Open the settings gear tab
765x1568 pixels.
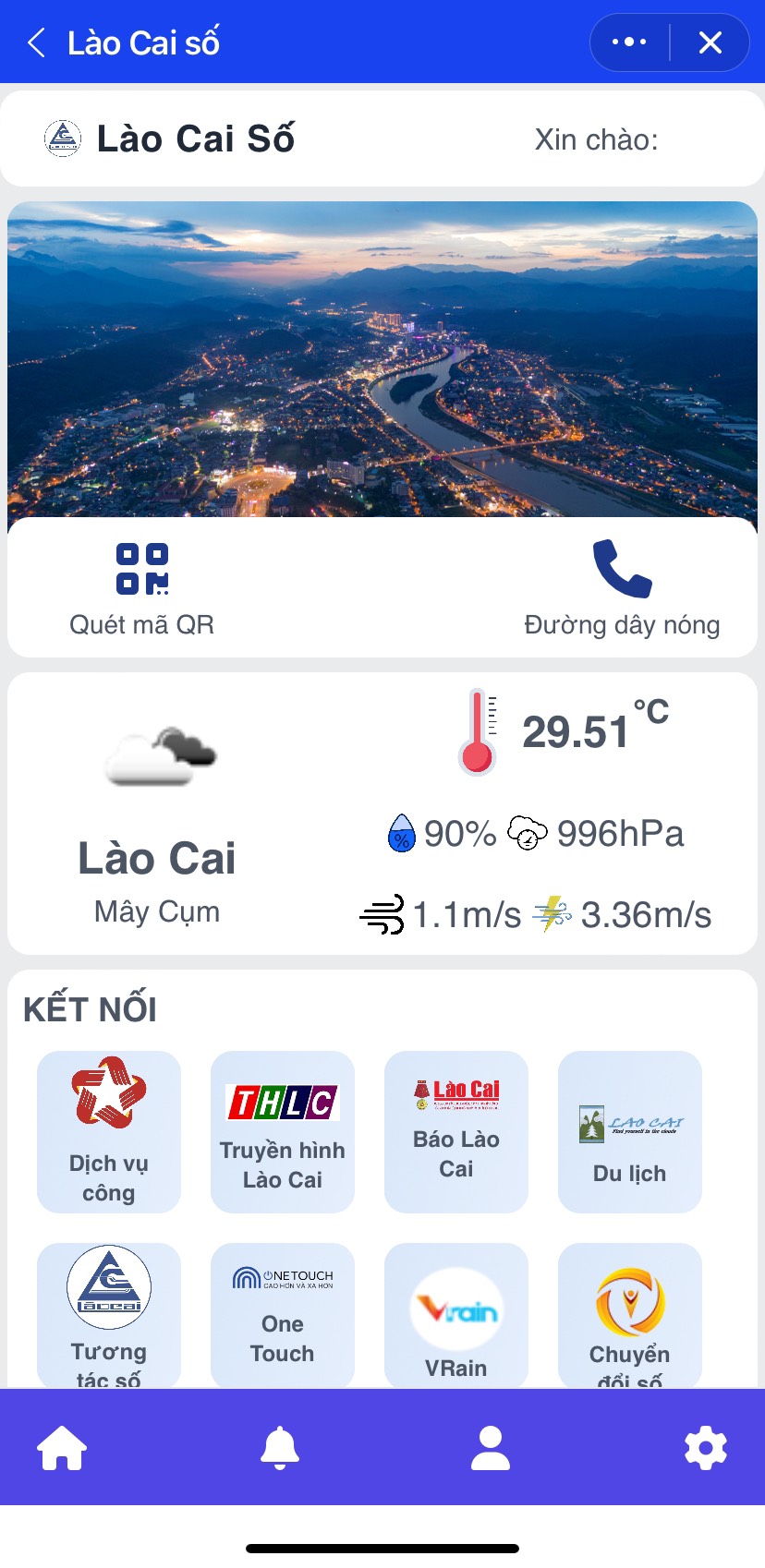[x=706, y=1447]
